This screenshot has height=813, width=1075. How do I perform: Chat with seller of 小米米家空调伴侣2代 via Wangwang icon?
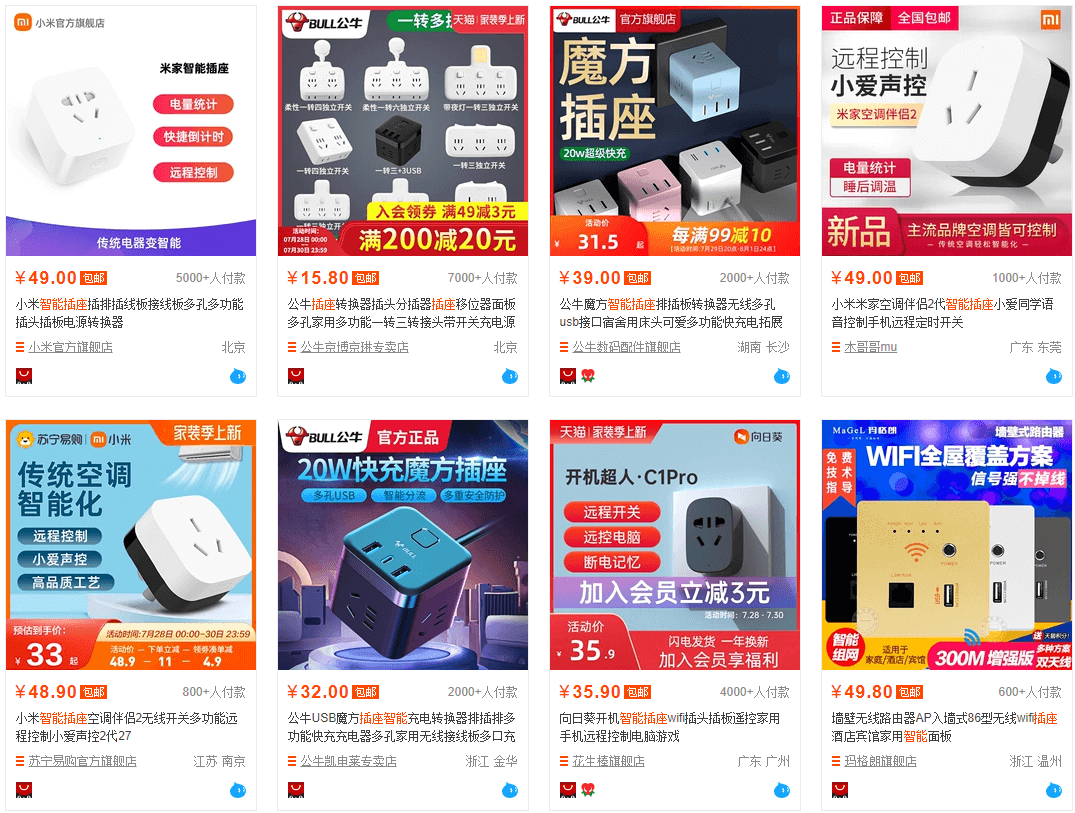tap(1053, 376)
